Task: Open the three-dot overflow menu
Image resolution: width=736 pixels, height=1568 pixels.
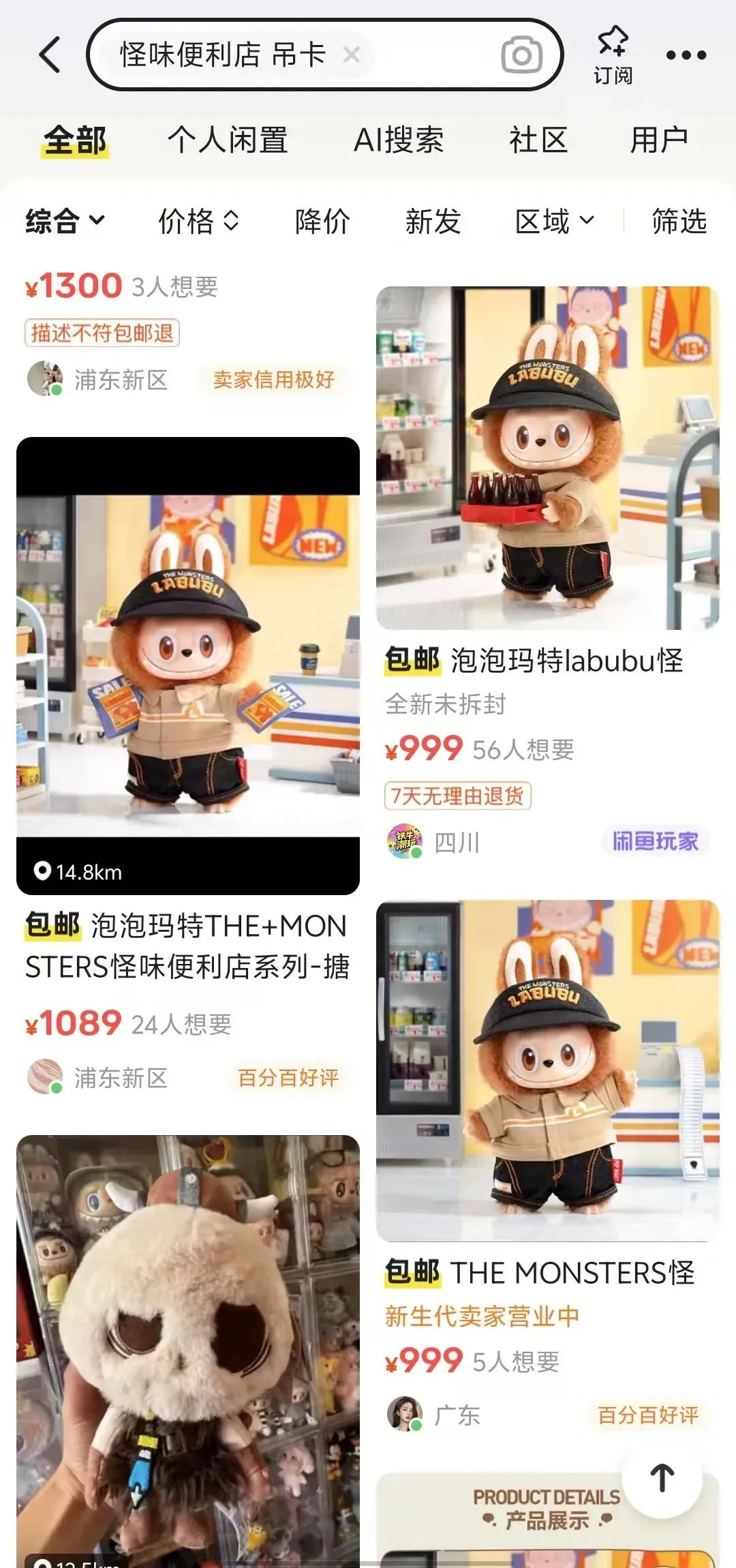Action: coord(686,55)
